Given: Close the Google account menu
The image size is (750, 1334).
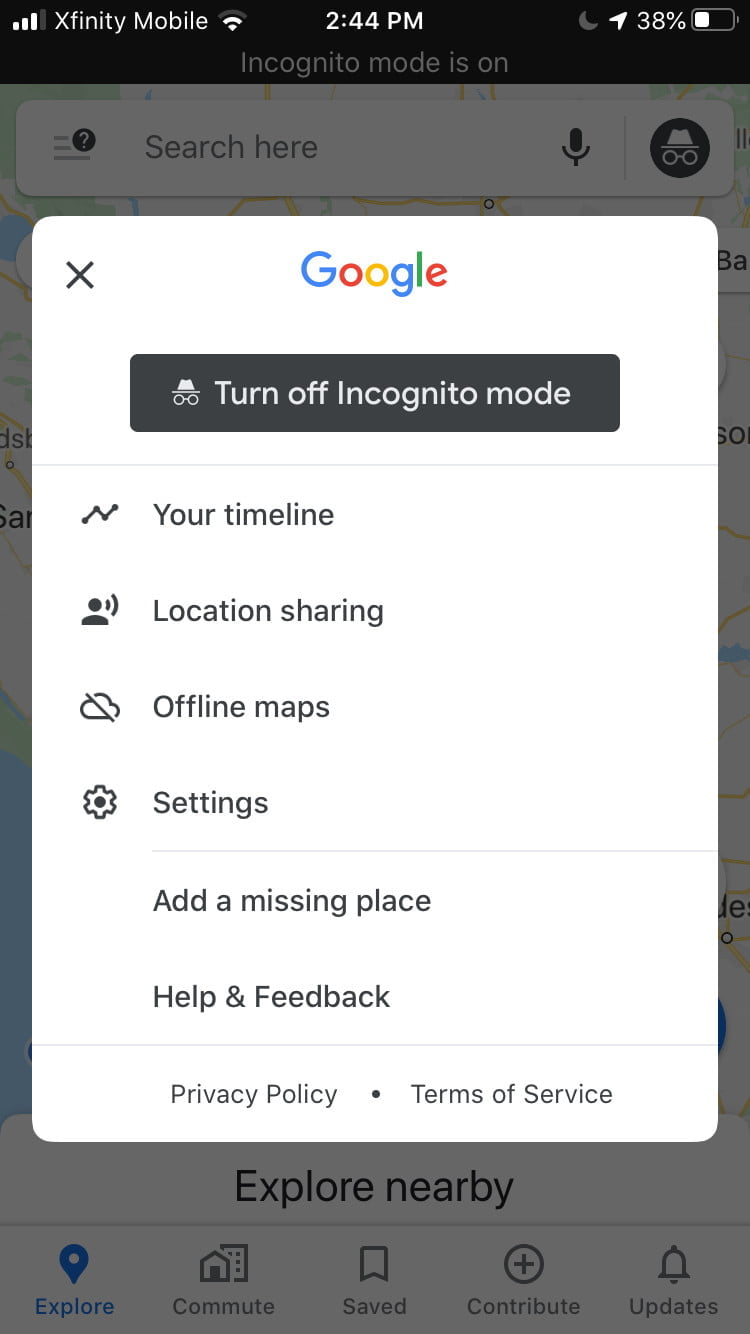Looking at the screenshot, I should (x=80, y=274).
